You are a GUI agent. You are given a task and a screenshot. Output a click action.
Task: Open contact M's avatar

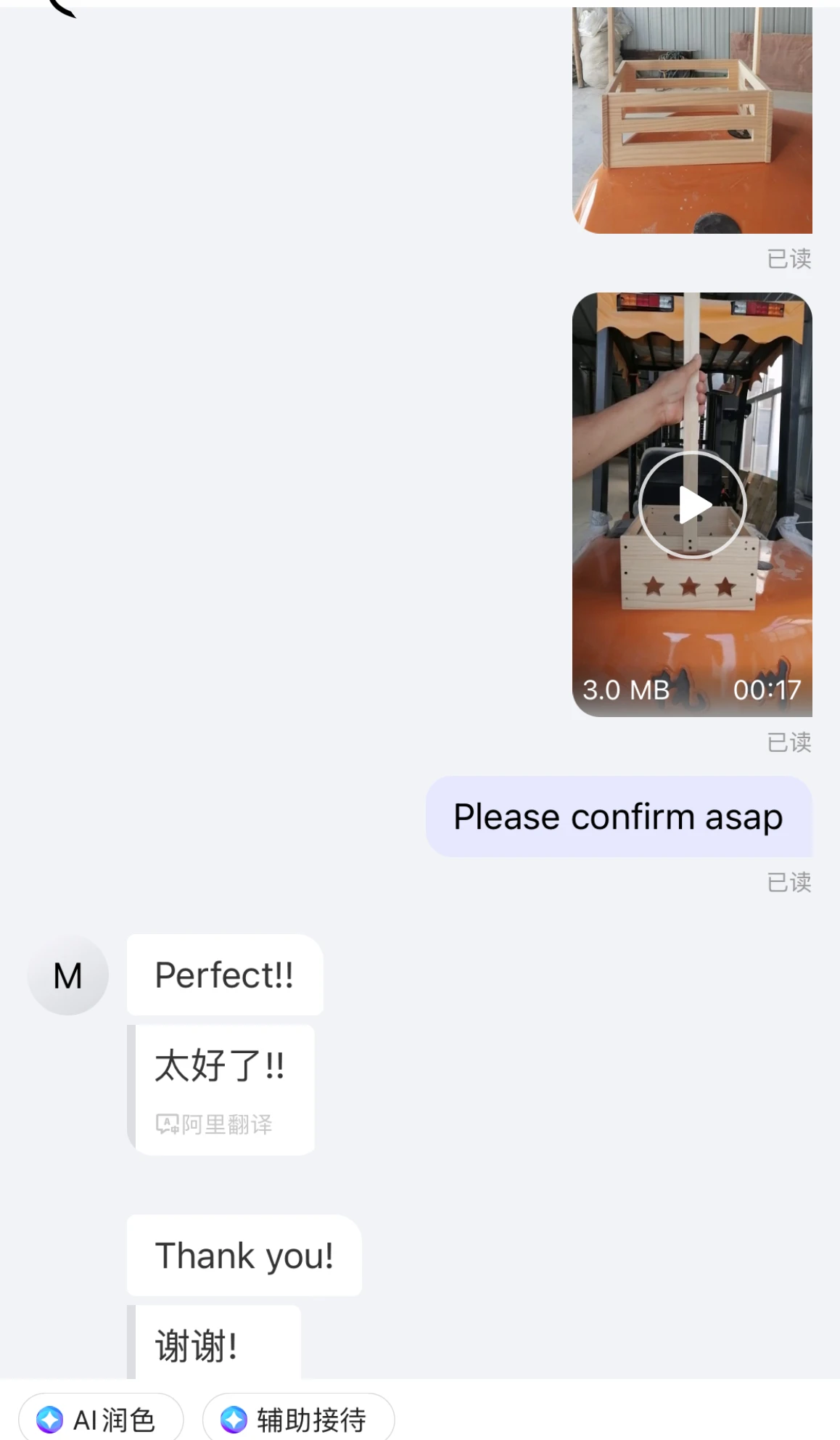point(68,975)
